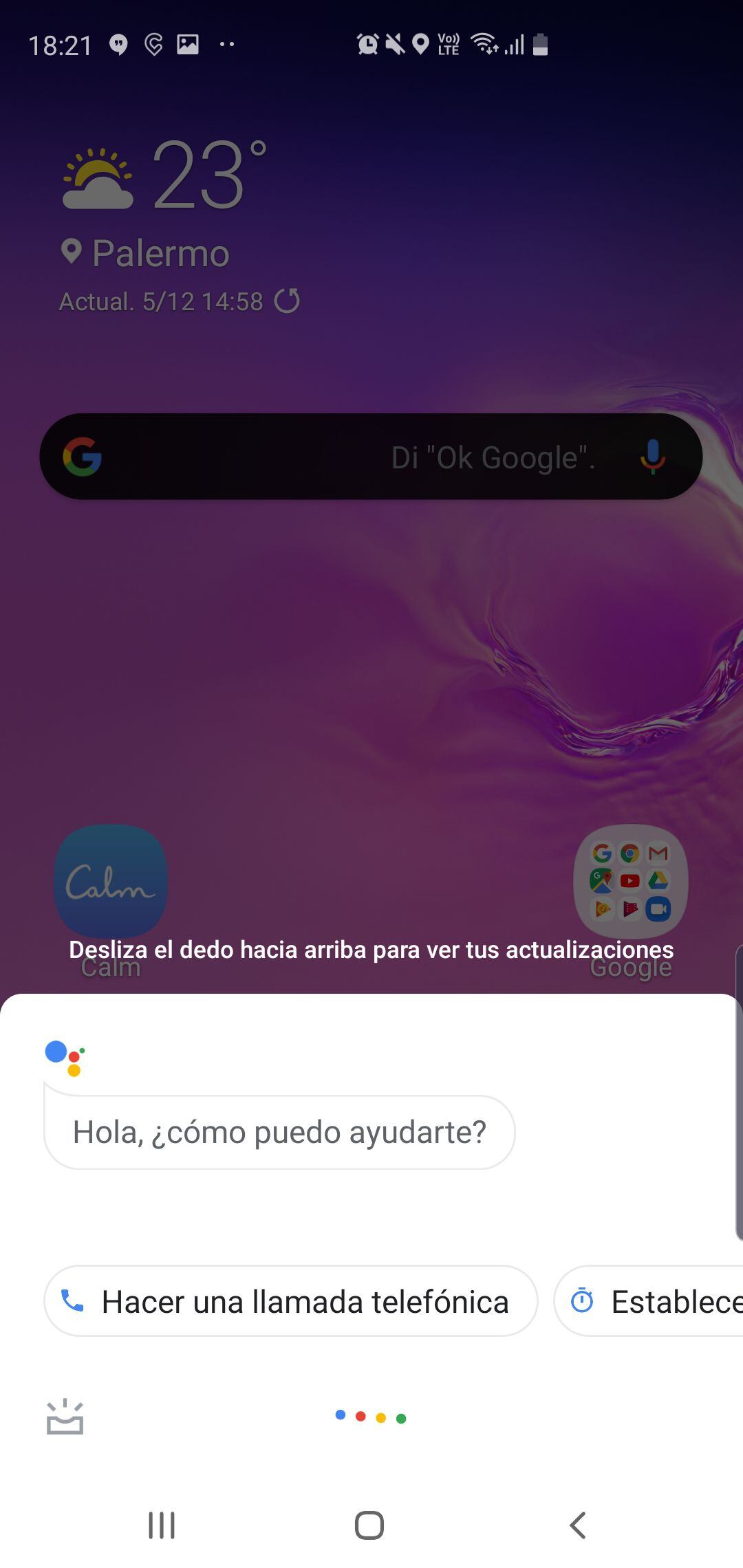Open the weather widget for Palermo
Screen dimensions: 743x1568
click(165, 206)
